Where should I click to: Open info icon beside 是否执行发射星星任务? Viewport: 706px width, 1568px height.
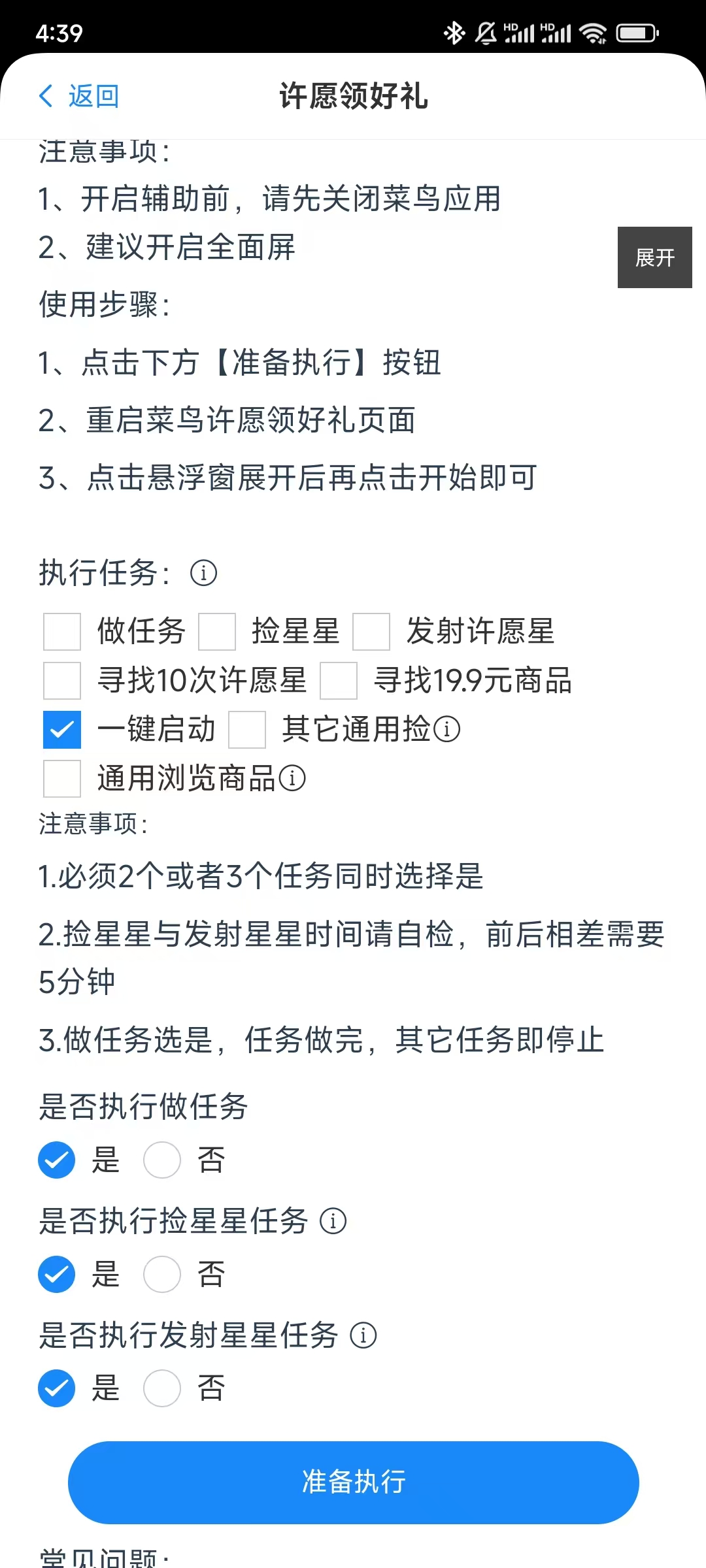click(363, 1335)
